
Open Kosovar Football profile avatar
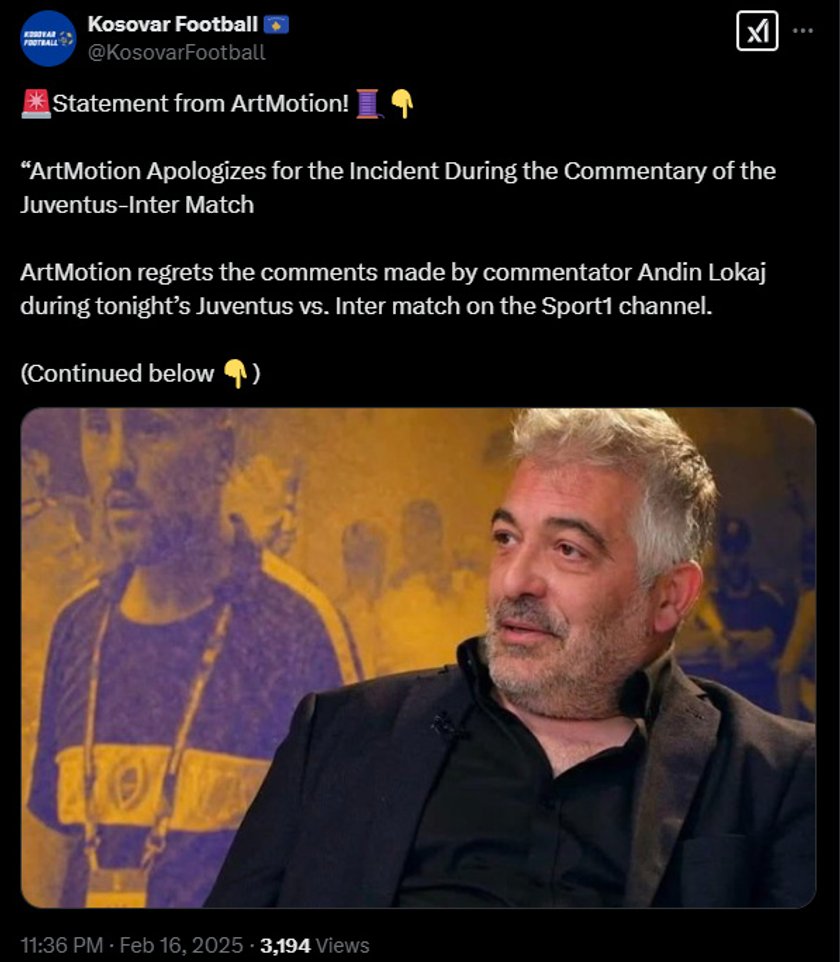(48, 38)
